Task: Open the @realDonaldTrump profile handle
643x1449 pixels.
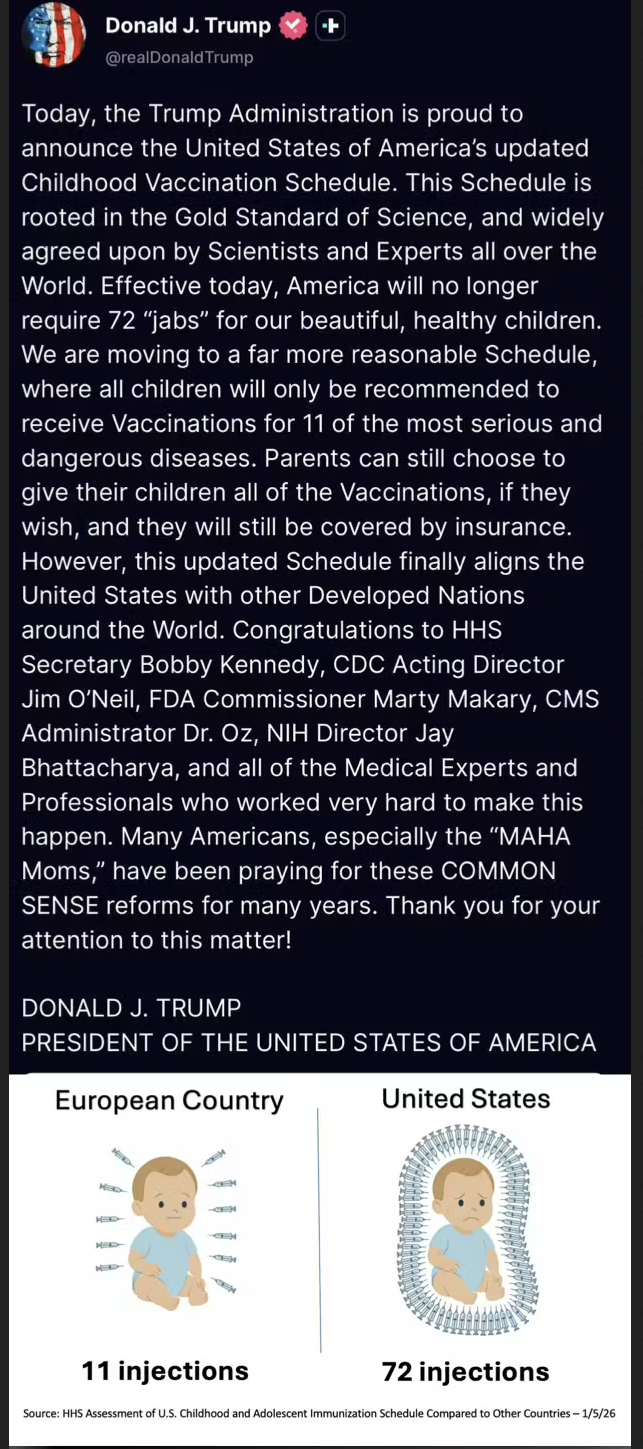Action: point(179,58)
